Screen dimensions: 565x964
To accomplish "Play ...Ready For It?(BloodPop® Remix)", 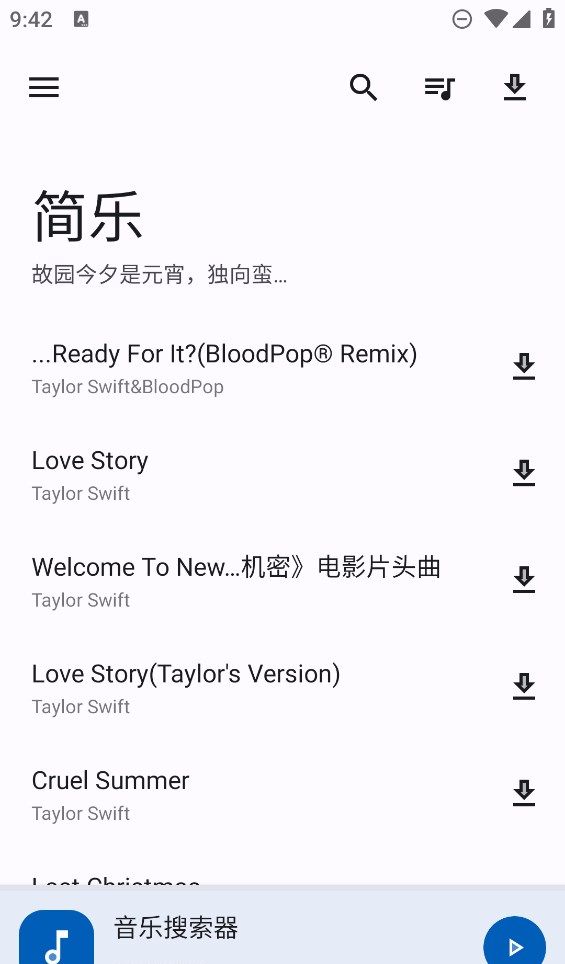I will (258, 368).
